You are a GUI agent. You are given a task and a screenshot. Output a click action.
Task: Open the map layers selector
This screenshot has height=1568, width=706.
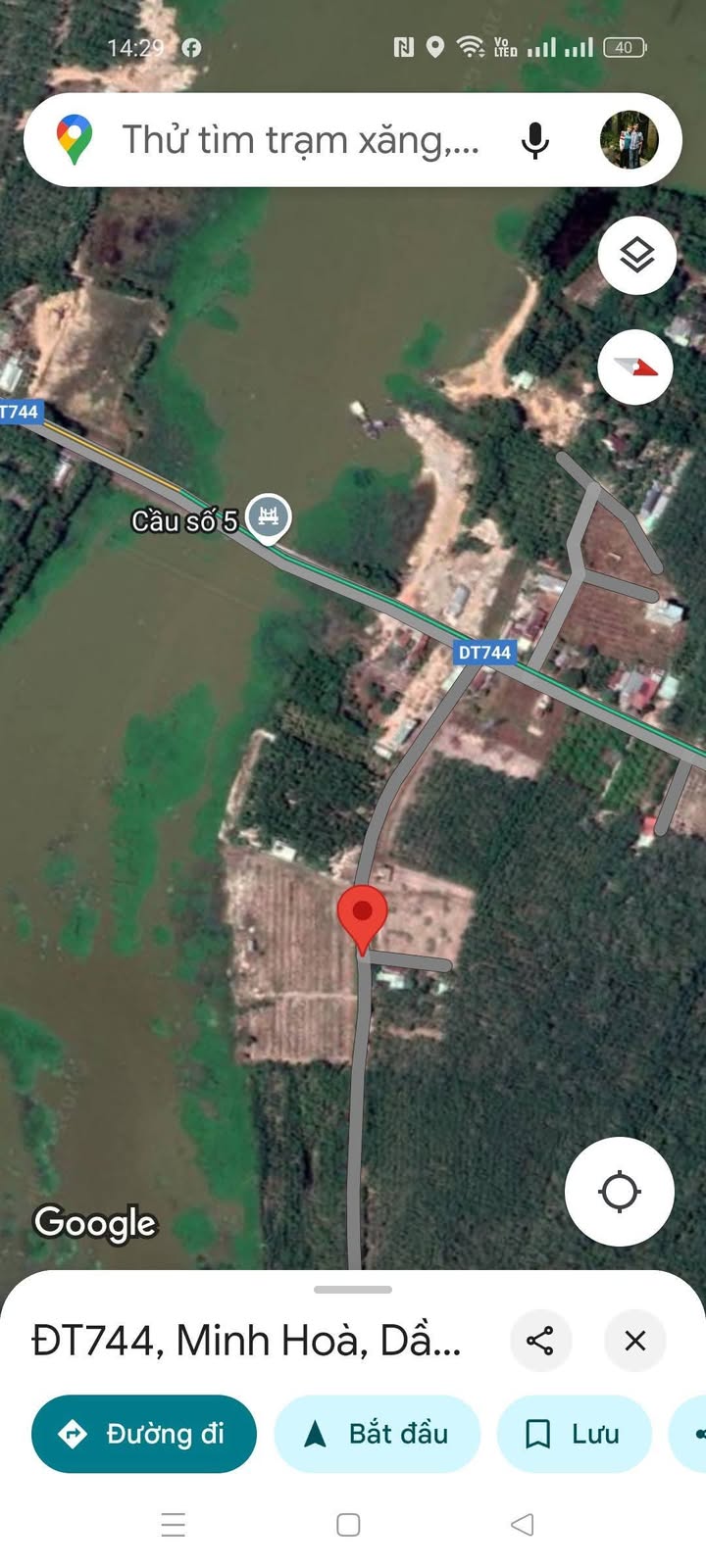point(636,256)
